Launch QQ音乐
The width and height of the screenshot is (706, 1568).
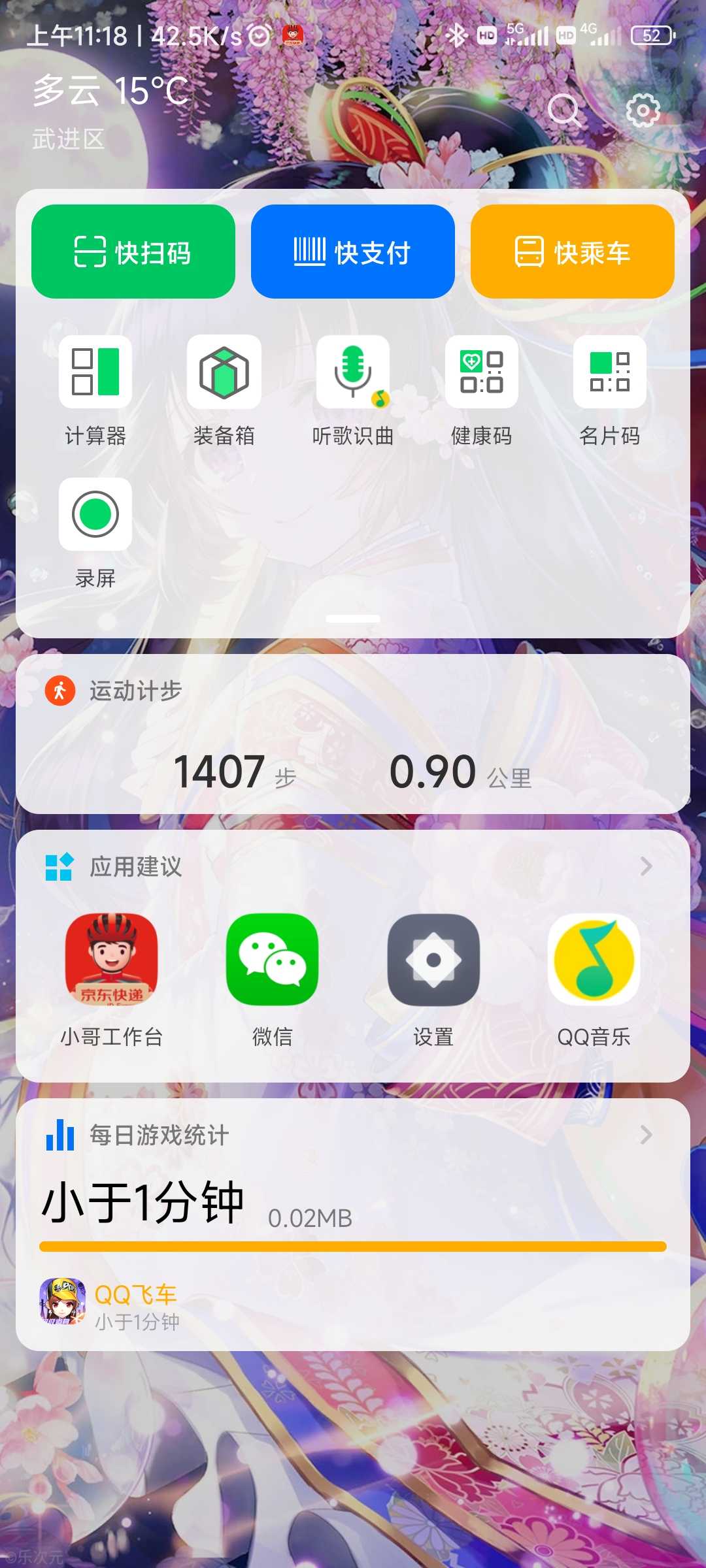point(594,980)
